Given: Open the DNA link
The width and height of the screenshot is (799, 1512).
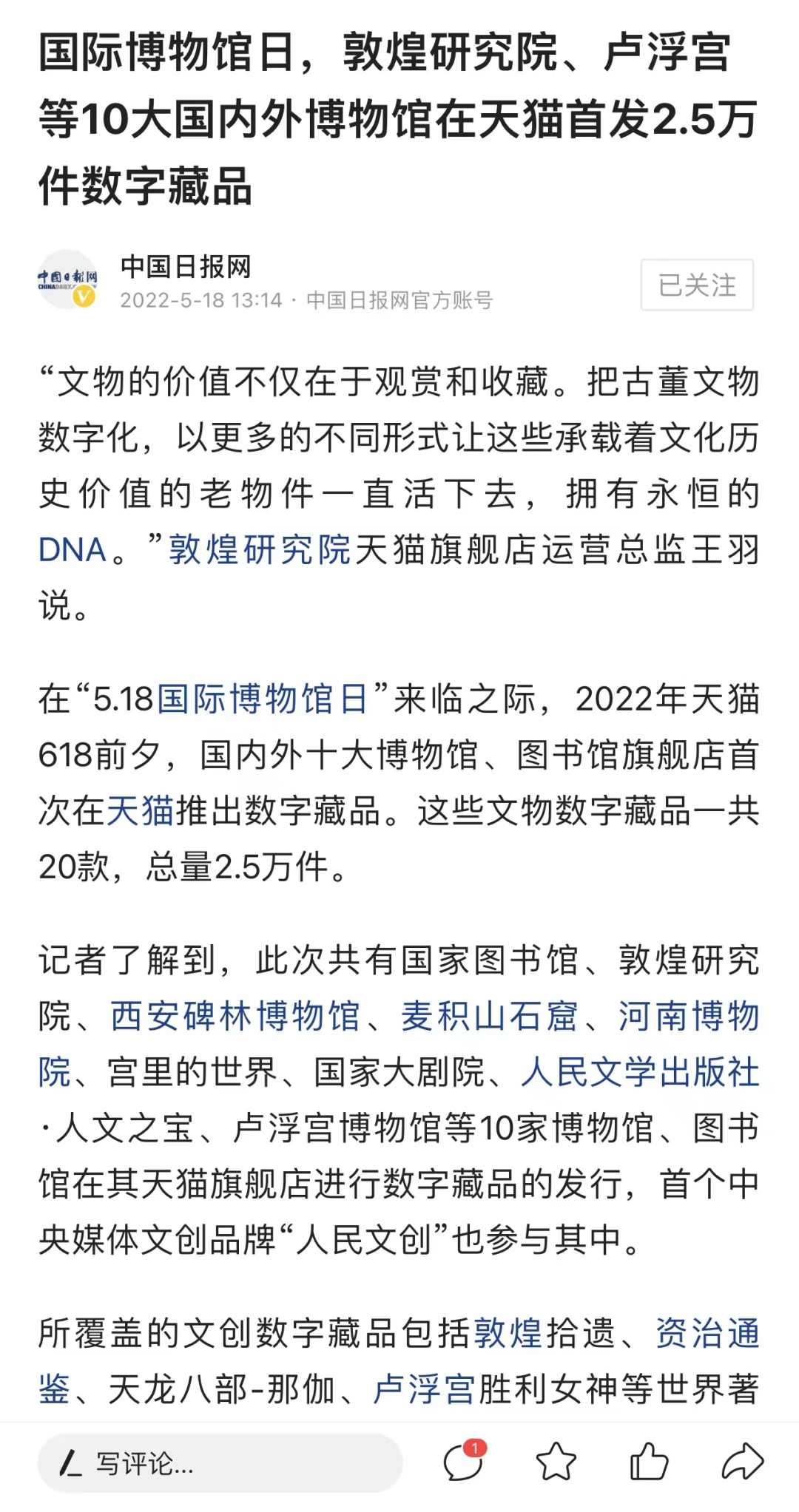Looking at the screenshot, I should pyautogui.click(x=73, y=550).
